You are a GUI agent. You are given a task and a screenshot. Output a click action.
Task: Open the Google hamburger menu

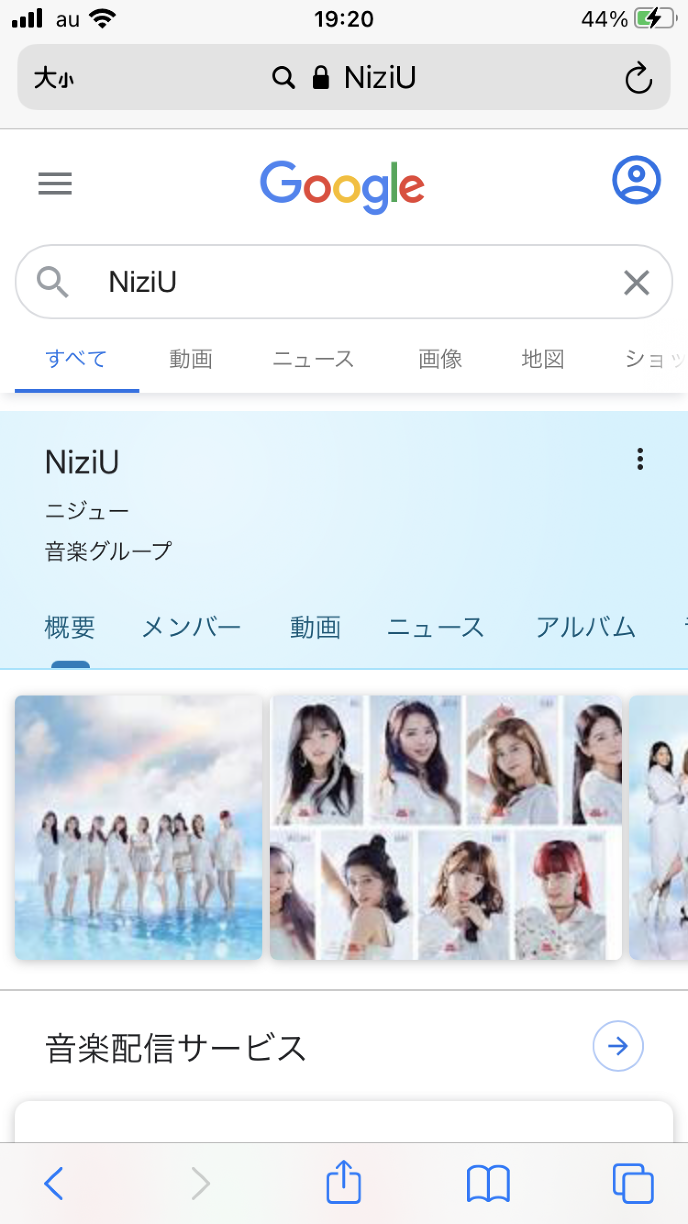point(55,184)
